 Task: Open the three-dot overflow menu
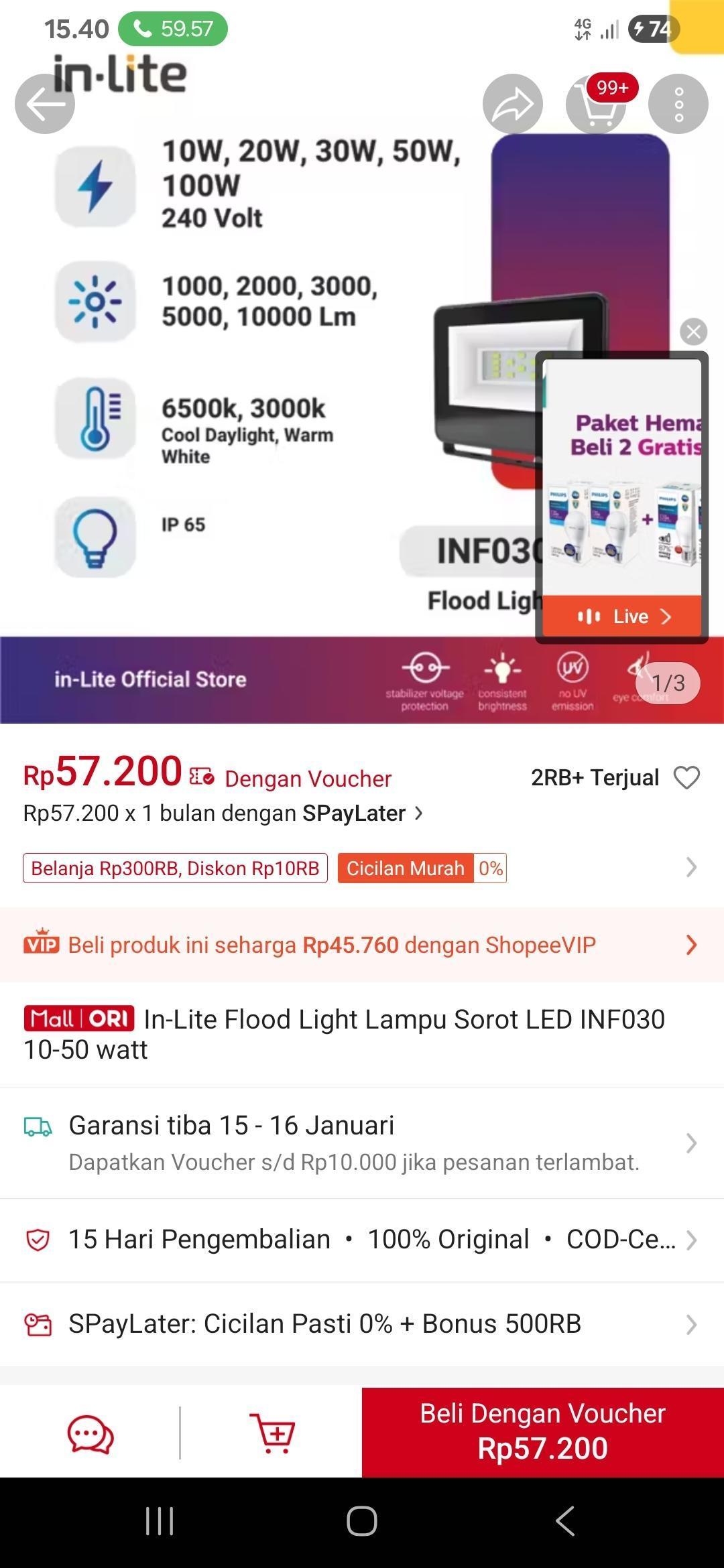pos(678,104)
